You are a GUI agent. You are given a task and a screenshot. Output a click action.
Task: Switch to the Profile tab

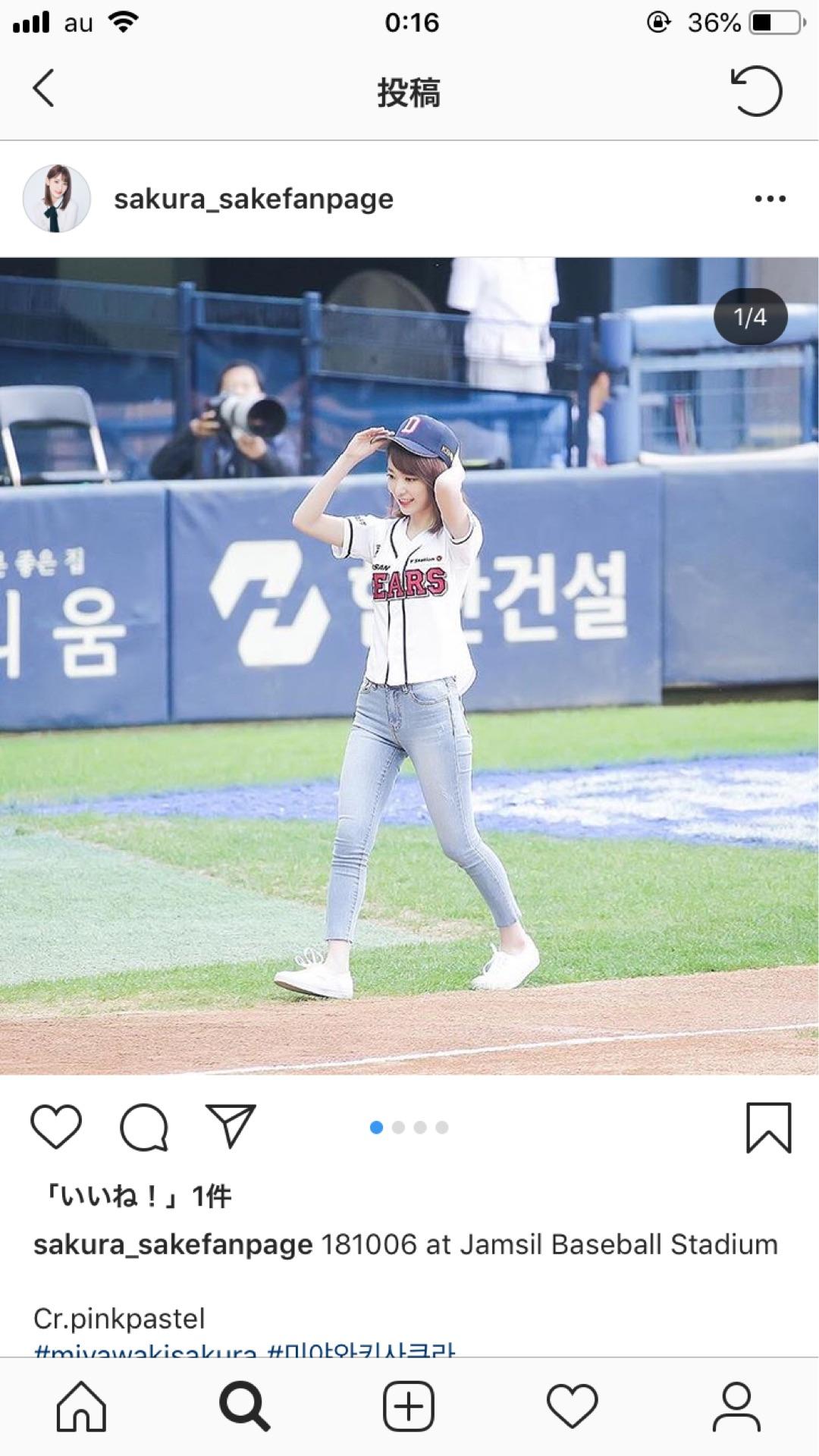pyautogui.click(x=736, y=1407)
